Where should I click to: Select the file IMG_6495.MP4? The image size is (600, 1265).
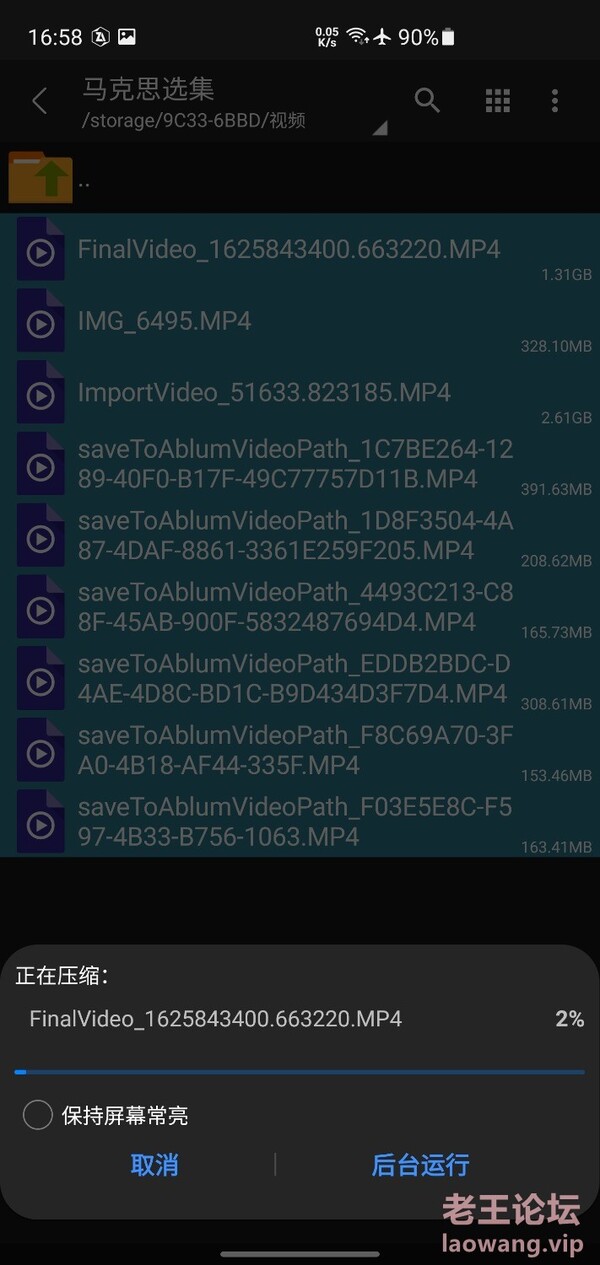pos(300,321)
